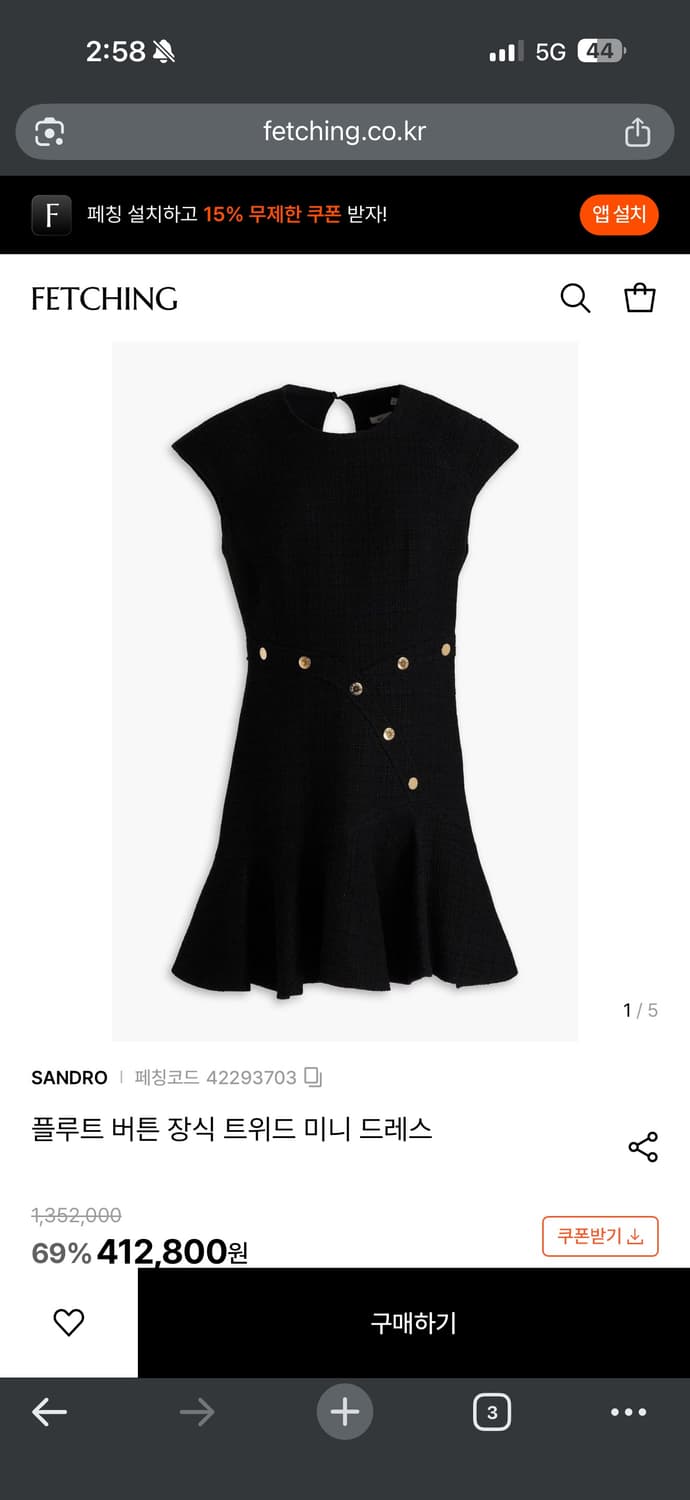Download coupon with 쿠폰받기
Image resolution: width=690 pixels, height=1500 pixels.
[600, 1236]
